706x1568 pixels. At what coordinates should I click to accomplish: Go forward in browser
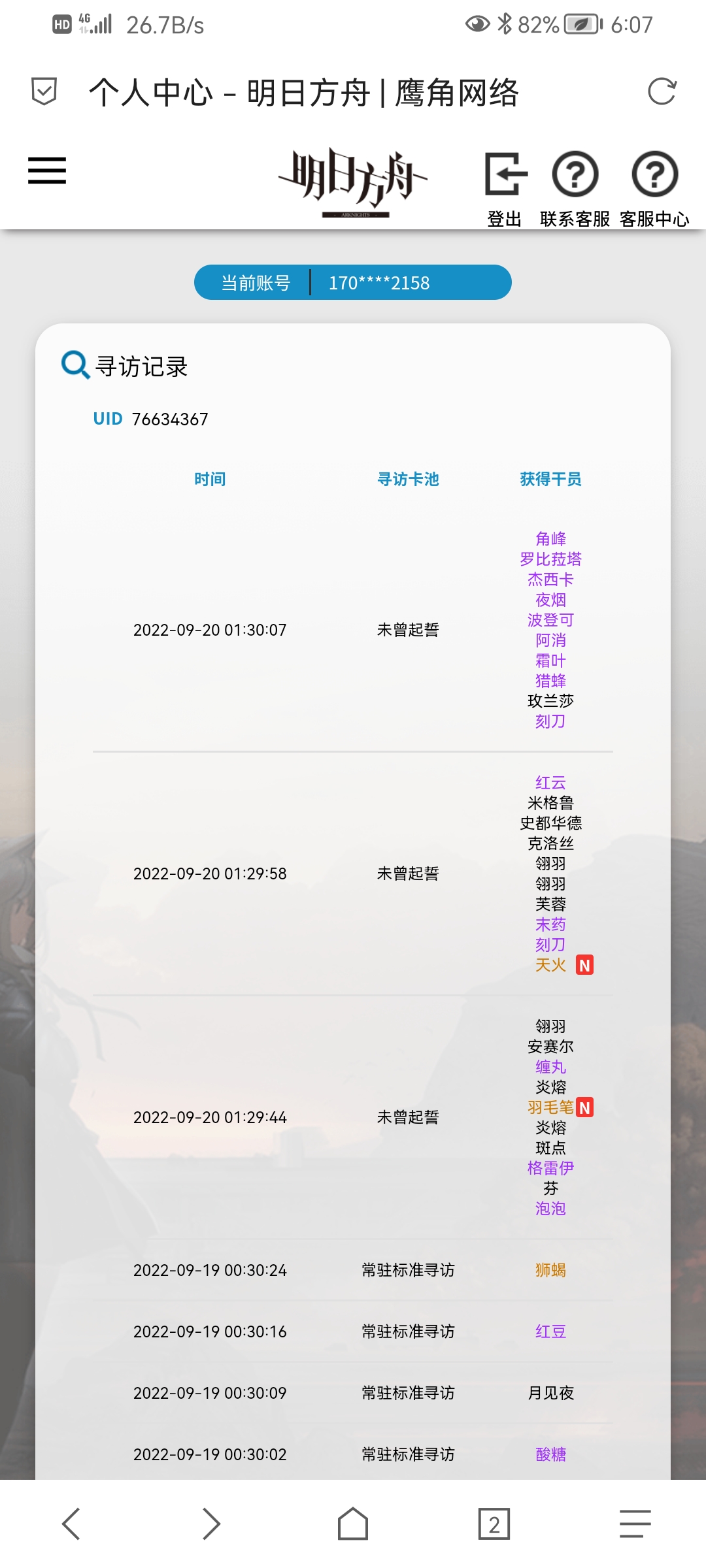click(x=211, y=1524)
